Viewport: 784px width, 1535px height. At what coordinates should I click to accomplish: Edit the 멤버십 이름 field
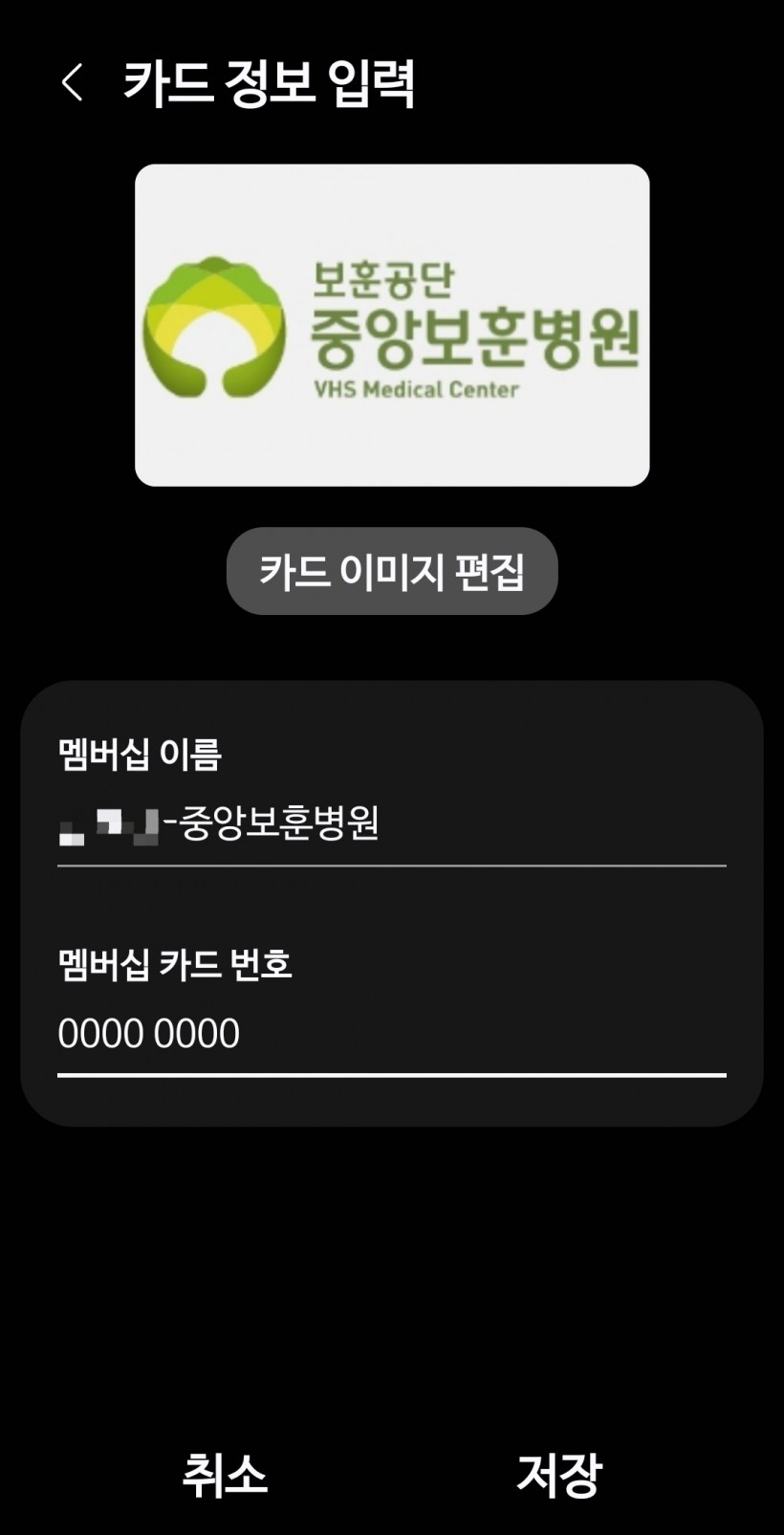392,824
